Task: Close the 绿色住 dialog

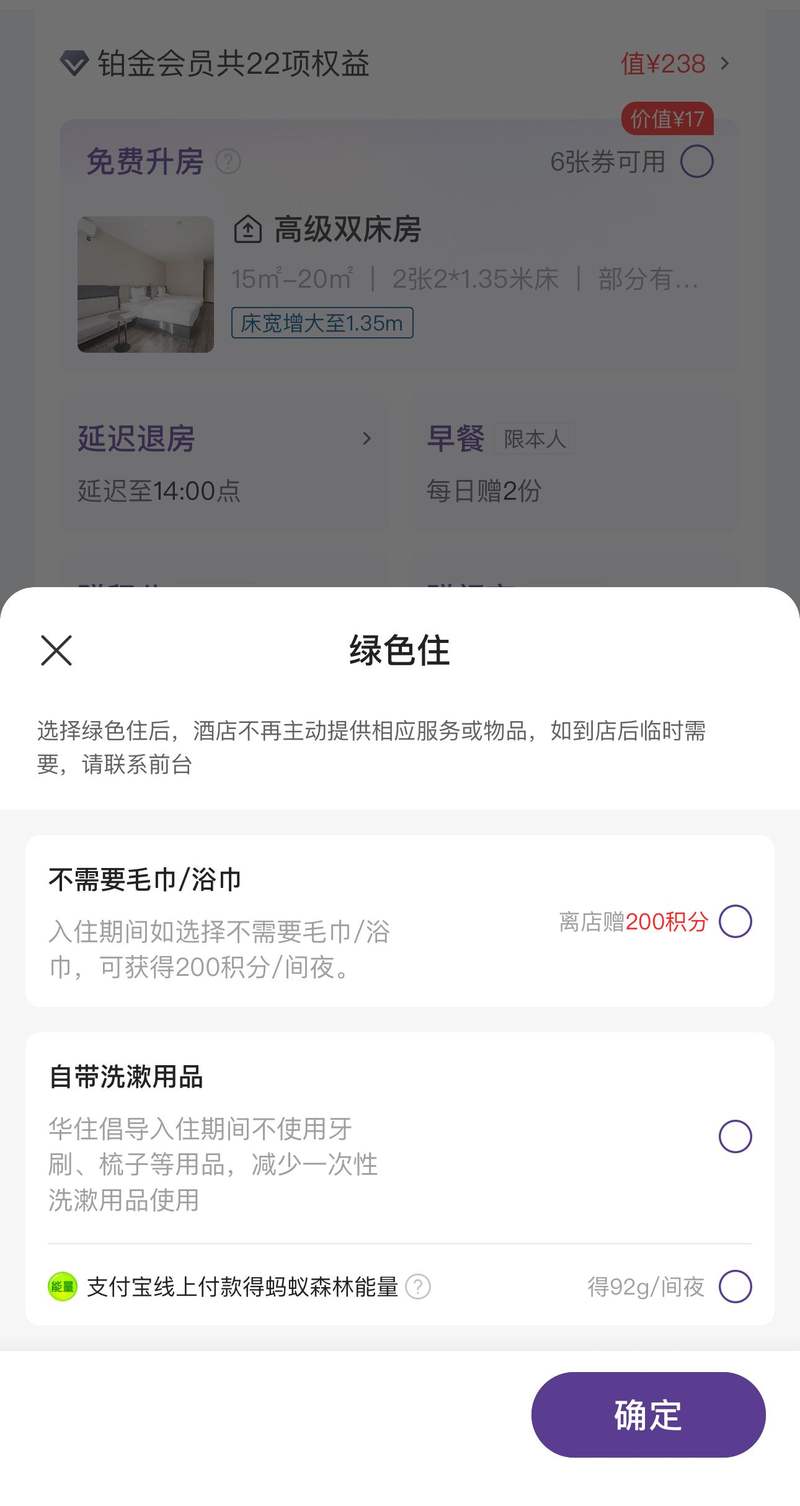Action: [x=56, y=650]
